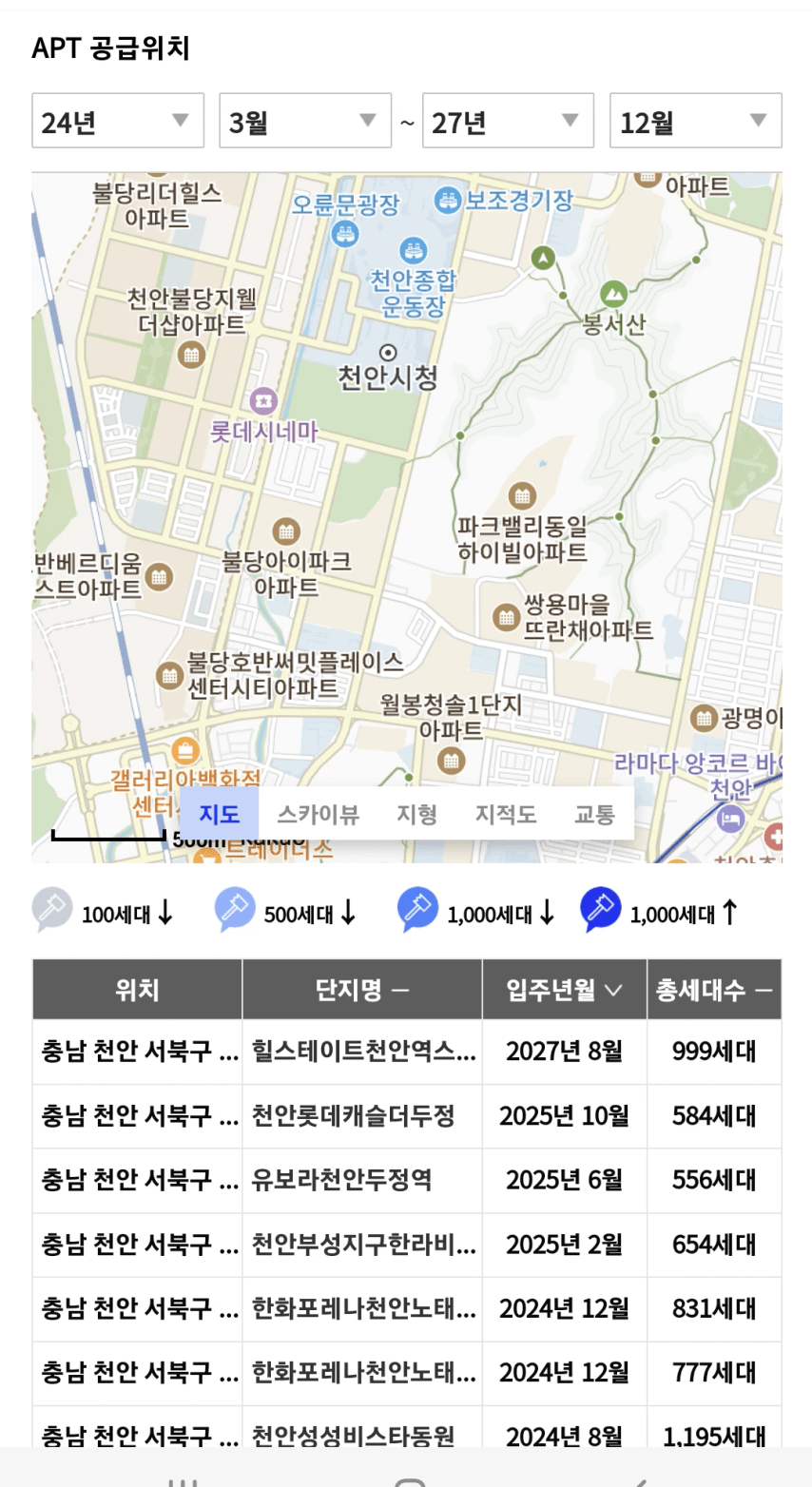The image size is (812, 1487).
Task: Open the start year dropdown showing 24년
Action: pos(118,121)
